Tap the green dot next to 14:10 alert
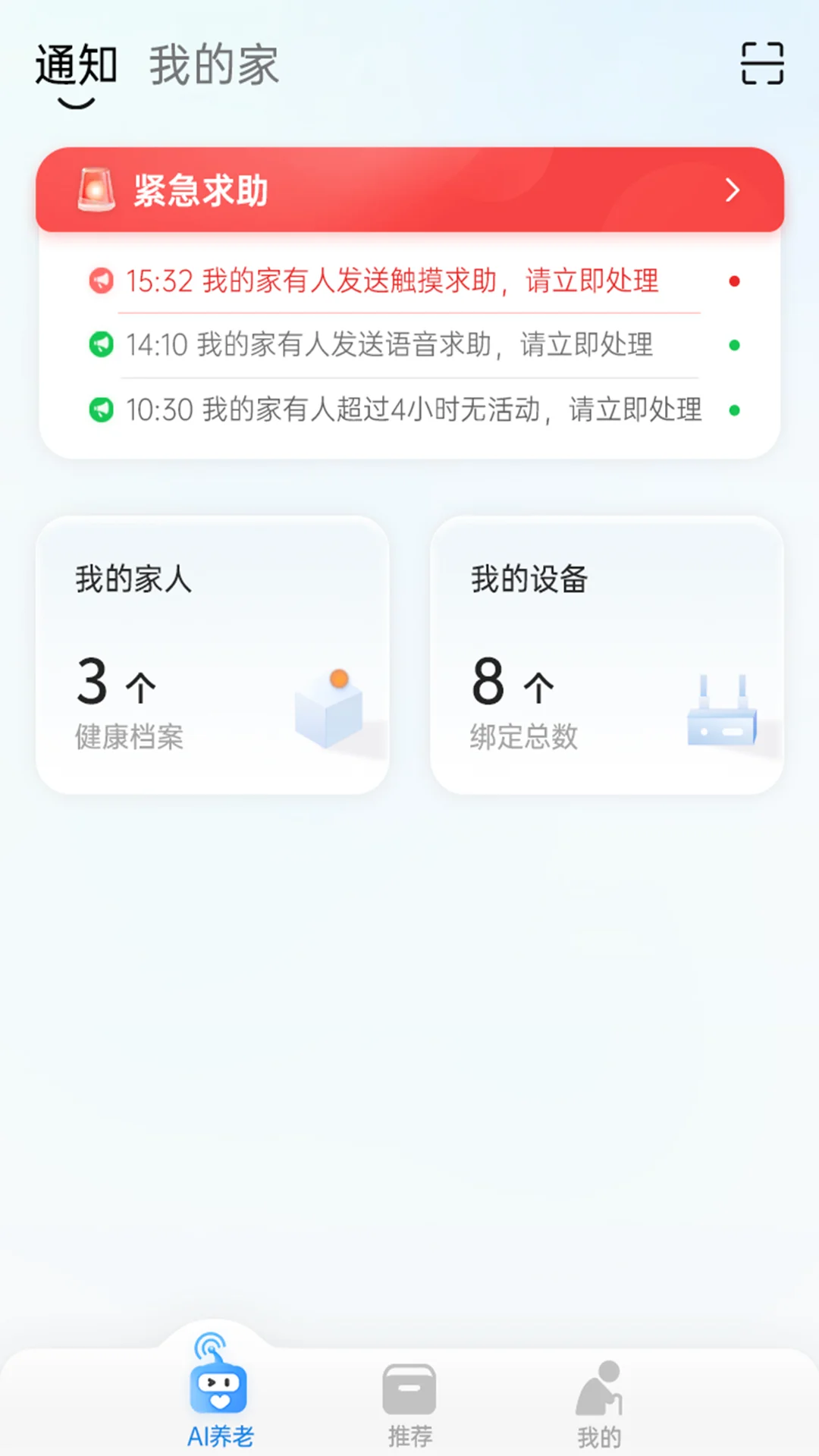 (733, 345)
